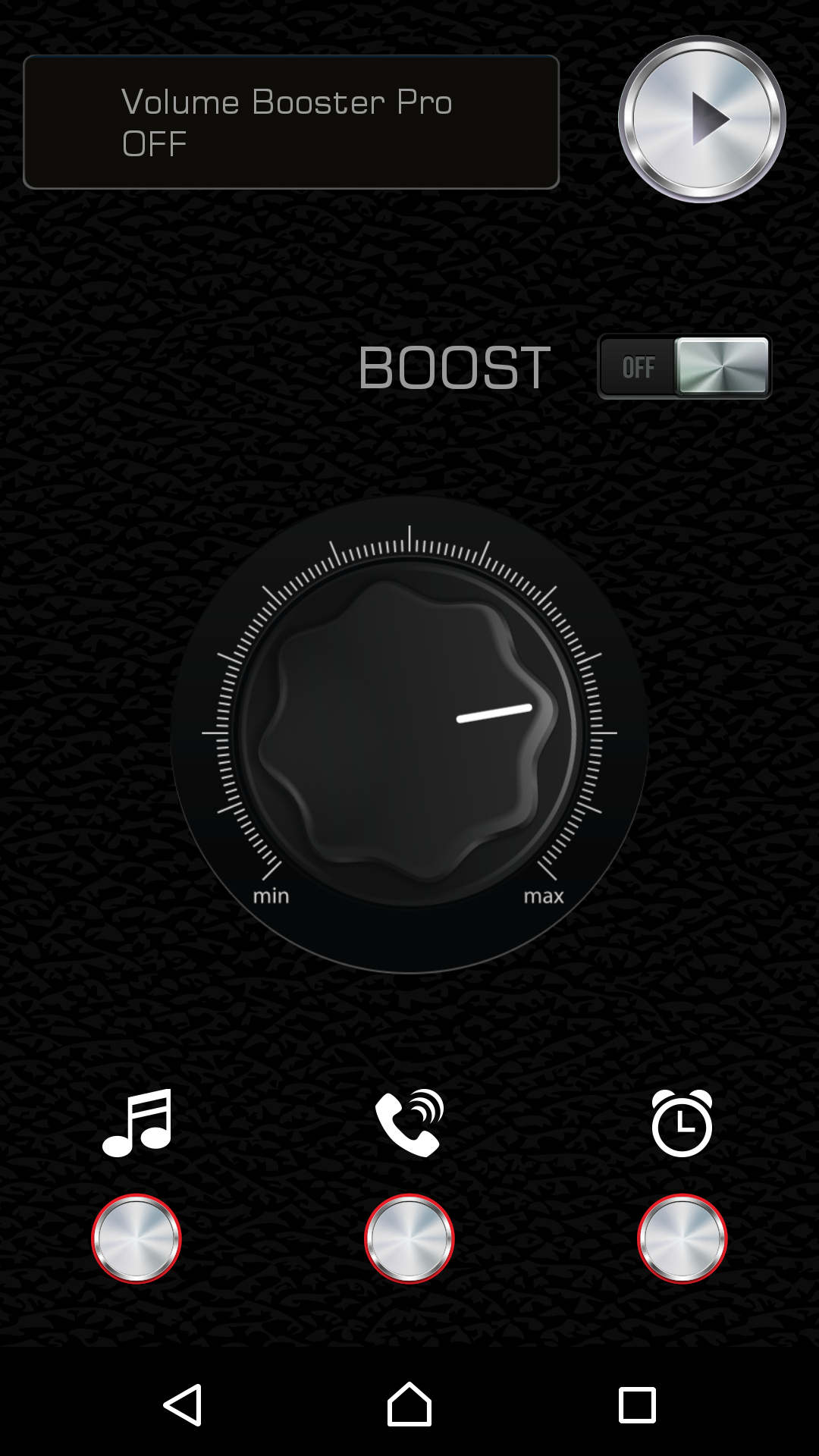Screen dimensions: 819x1456
Task: Enable the call boost button
Action: point(409,1238)
